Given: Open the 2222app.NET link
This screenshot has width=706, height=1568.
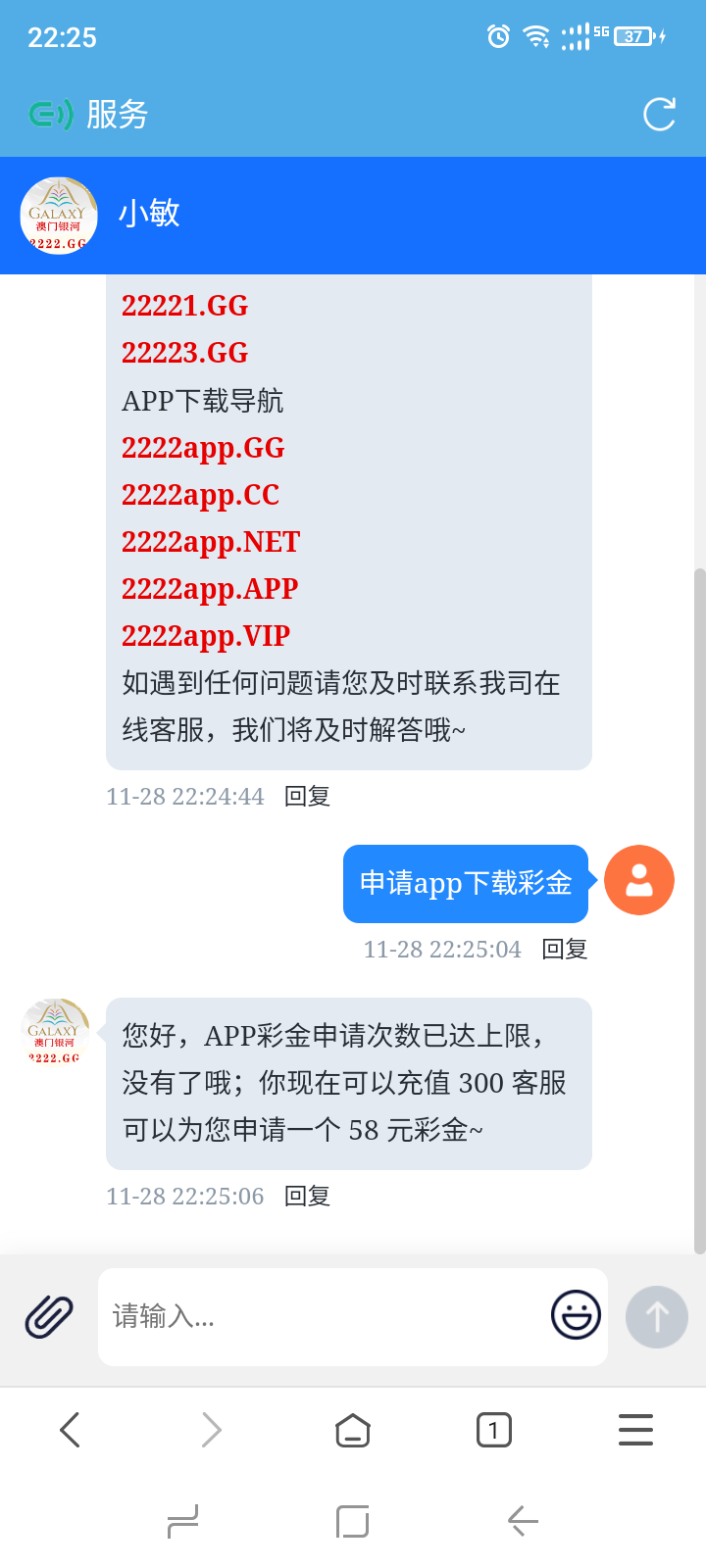Looking at the screenshot, I should [x=211, y=542].
